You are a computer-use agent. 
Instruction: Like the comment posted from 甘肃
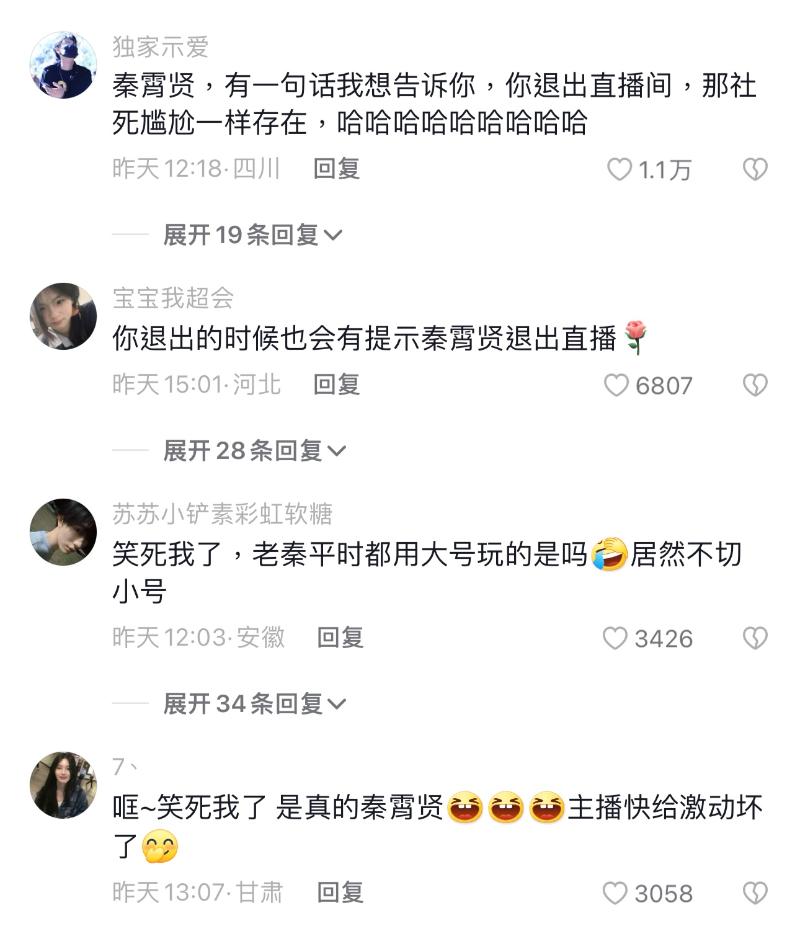pyautogui.click(x=615, y=893)
